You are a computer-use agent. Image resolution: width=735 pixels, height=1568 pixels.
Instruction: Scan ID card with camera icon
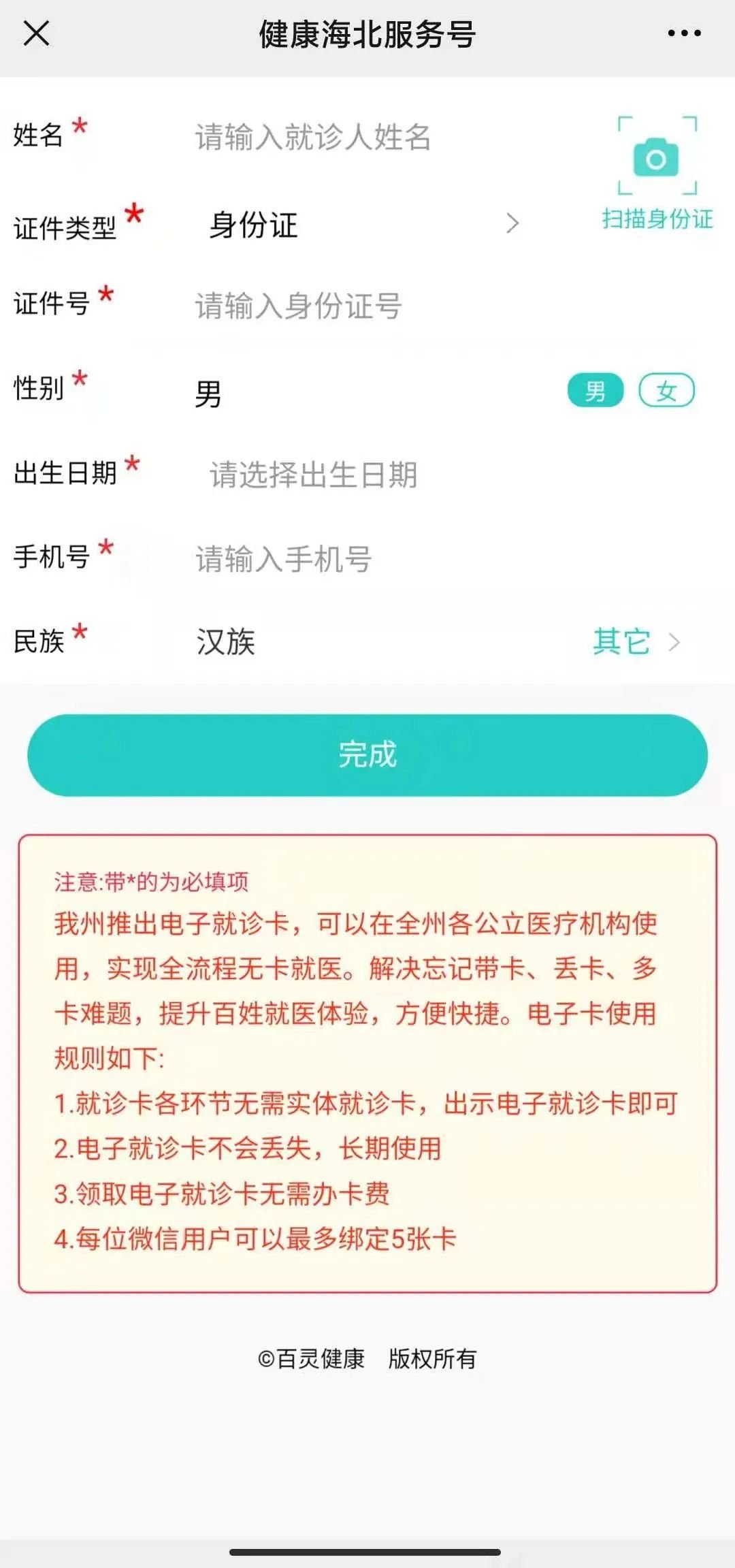(x=657, y=158)
